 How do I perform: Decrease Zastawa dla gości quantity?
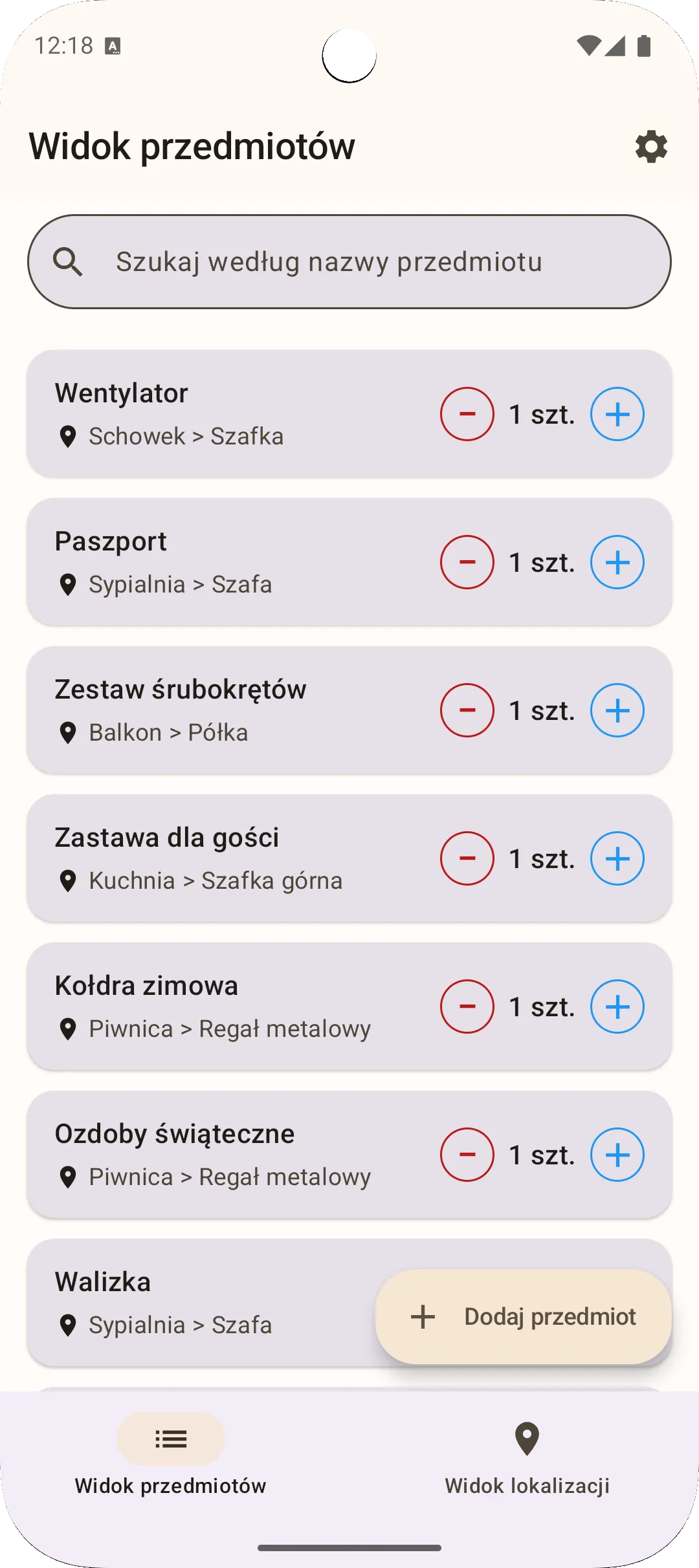(467, 858)
